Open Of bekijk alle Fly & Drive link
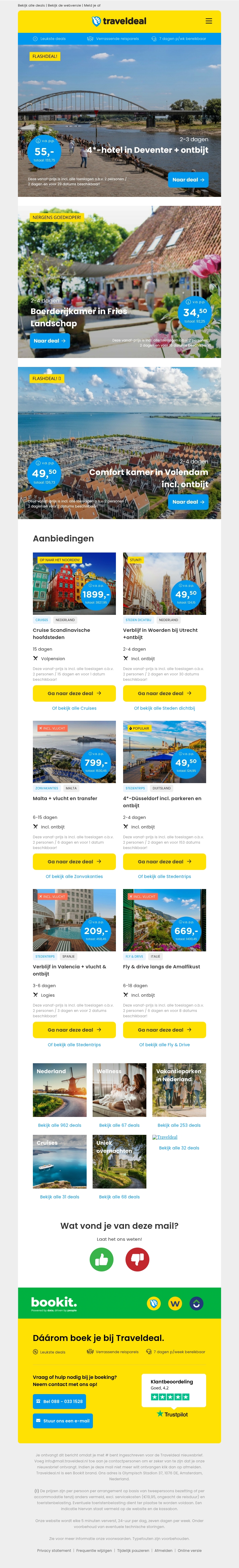239x1568 pixels. point(164,1044)
